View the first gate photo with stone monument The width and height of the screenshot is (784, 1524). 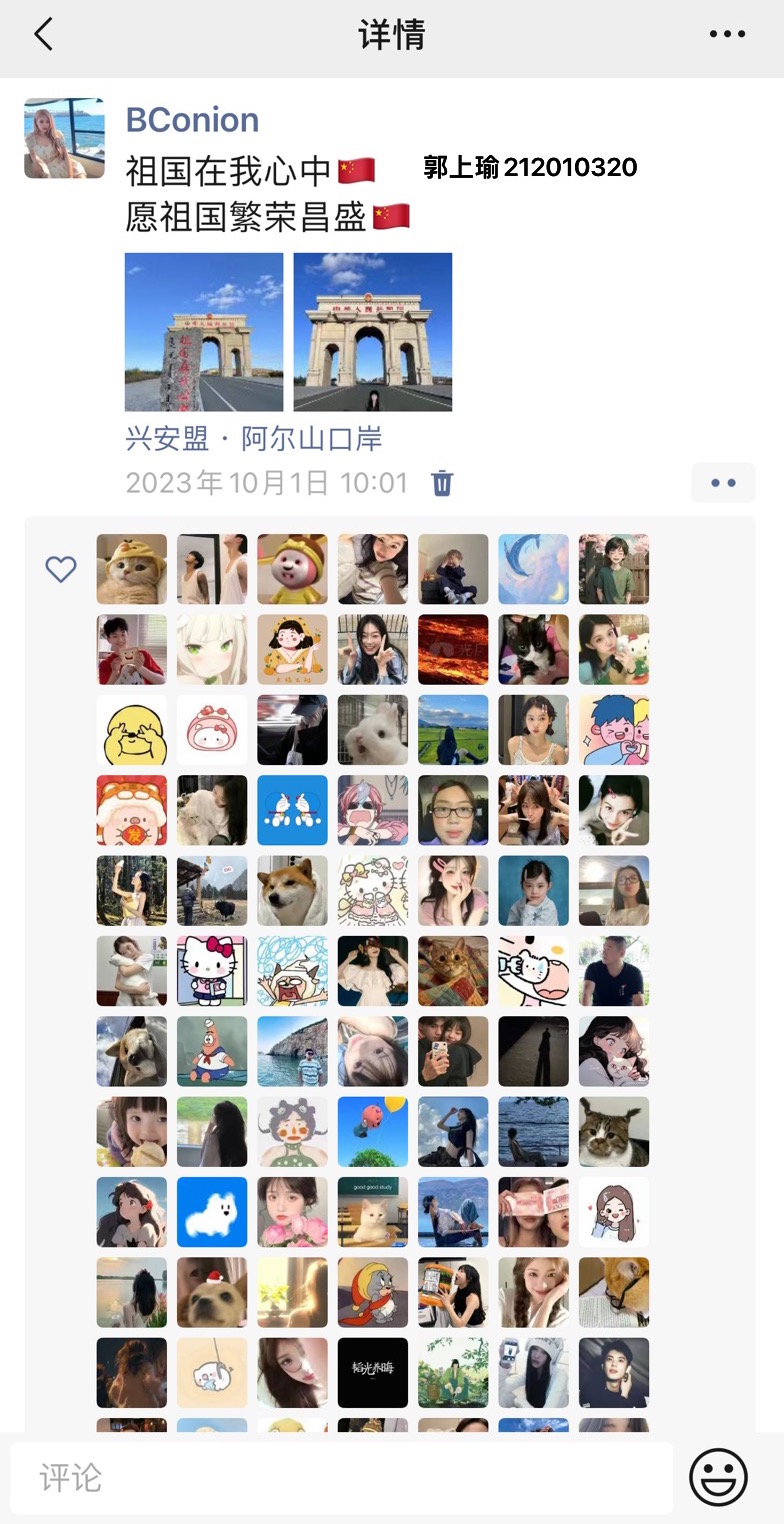pos(204,332)
